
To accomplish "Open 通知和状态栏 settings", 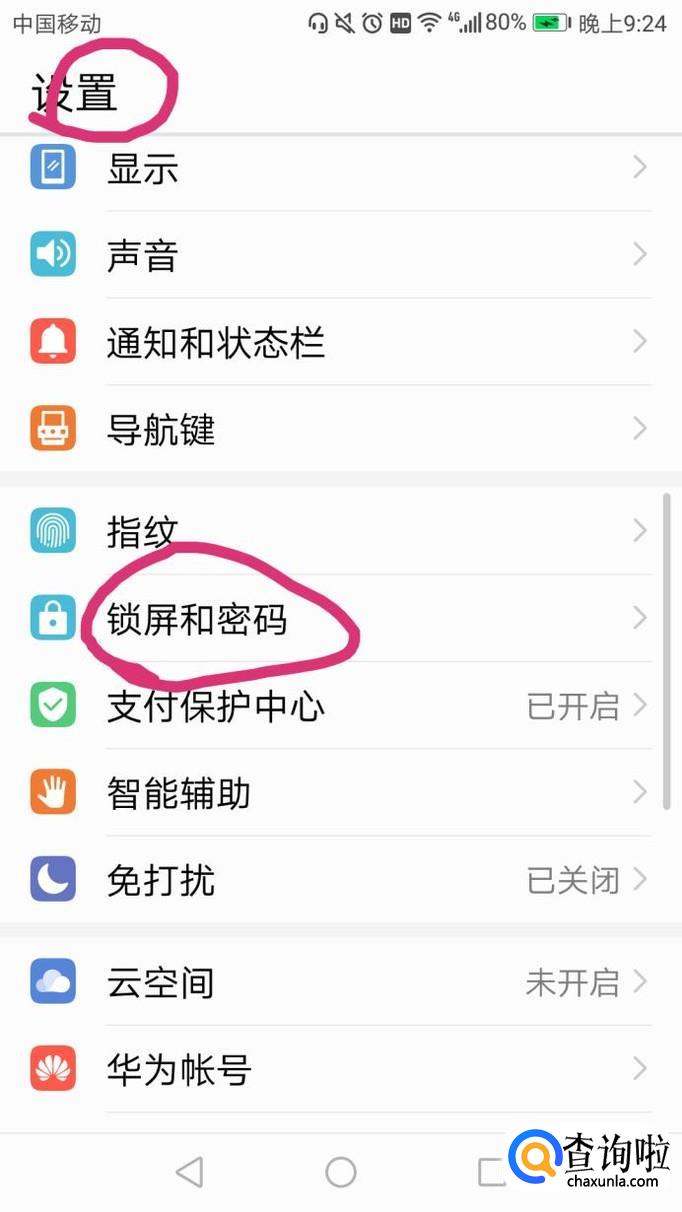I will [341, 342].
